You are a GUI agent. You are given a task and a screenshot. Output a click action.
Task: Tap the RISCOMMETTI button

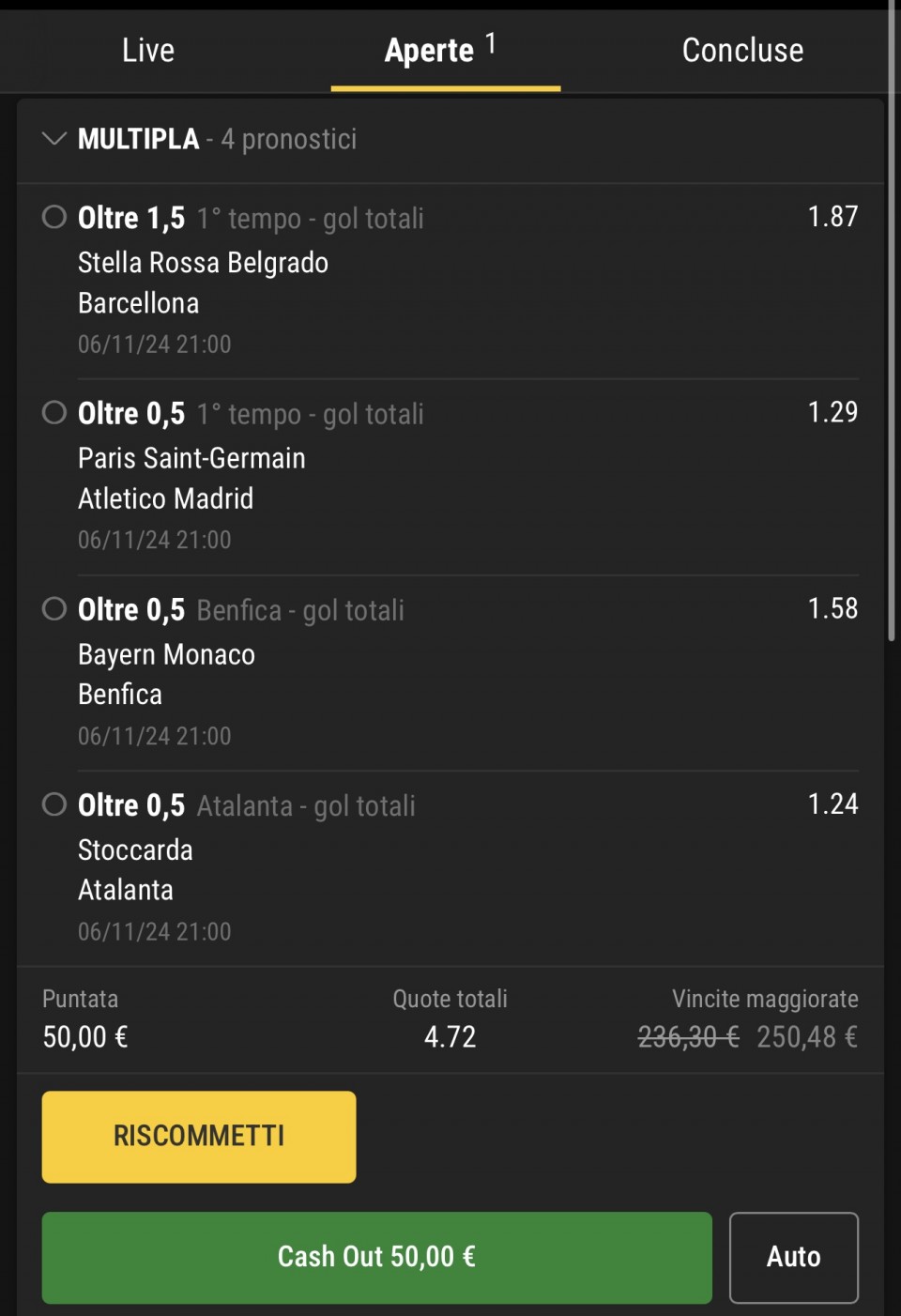click(x=199, y=1136)
